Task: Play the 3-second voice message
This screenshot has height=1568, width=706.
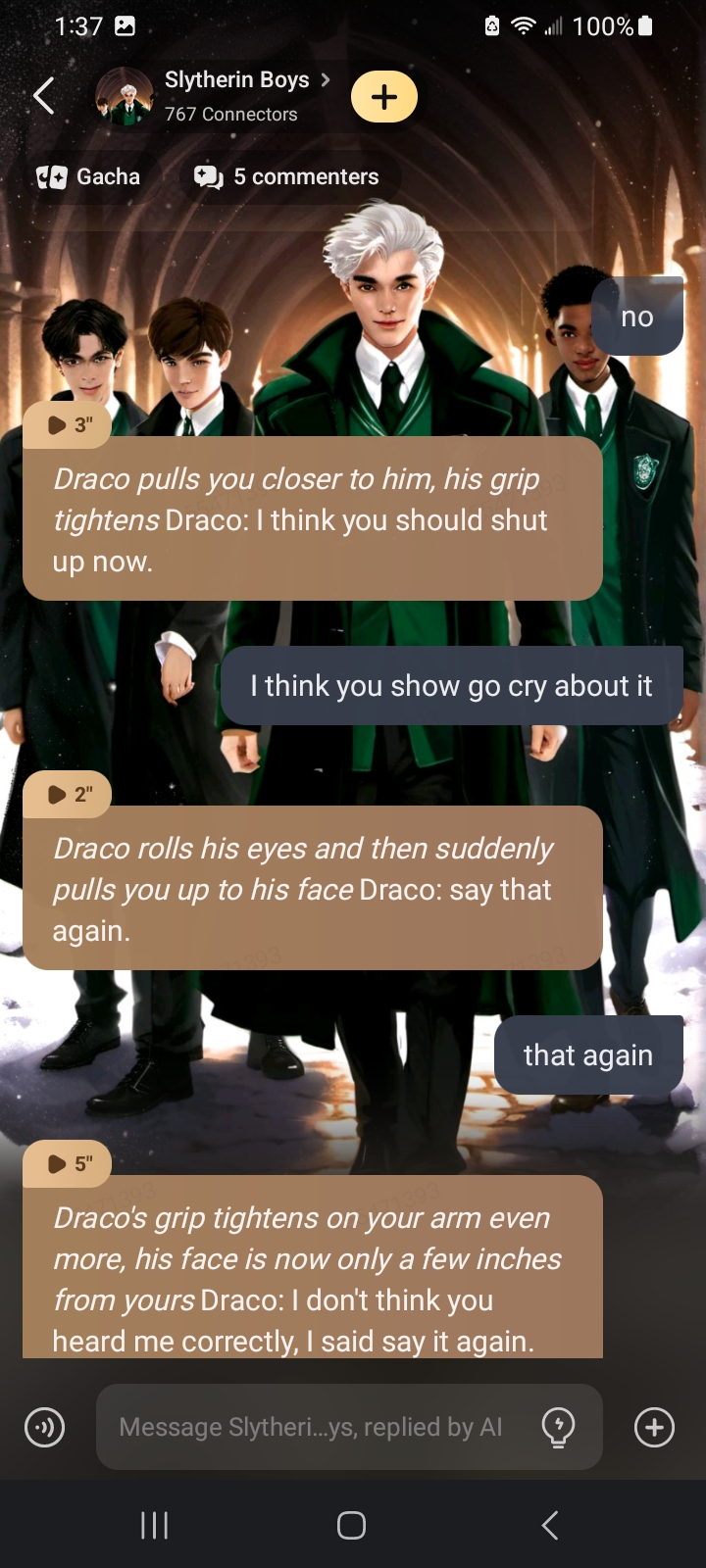Action: pyautogui.click(x=67, y=424)
